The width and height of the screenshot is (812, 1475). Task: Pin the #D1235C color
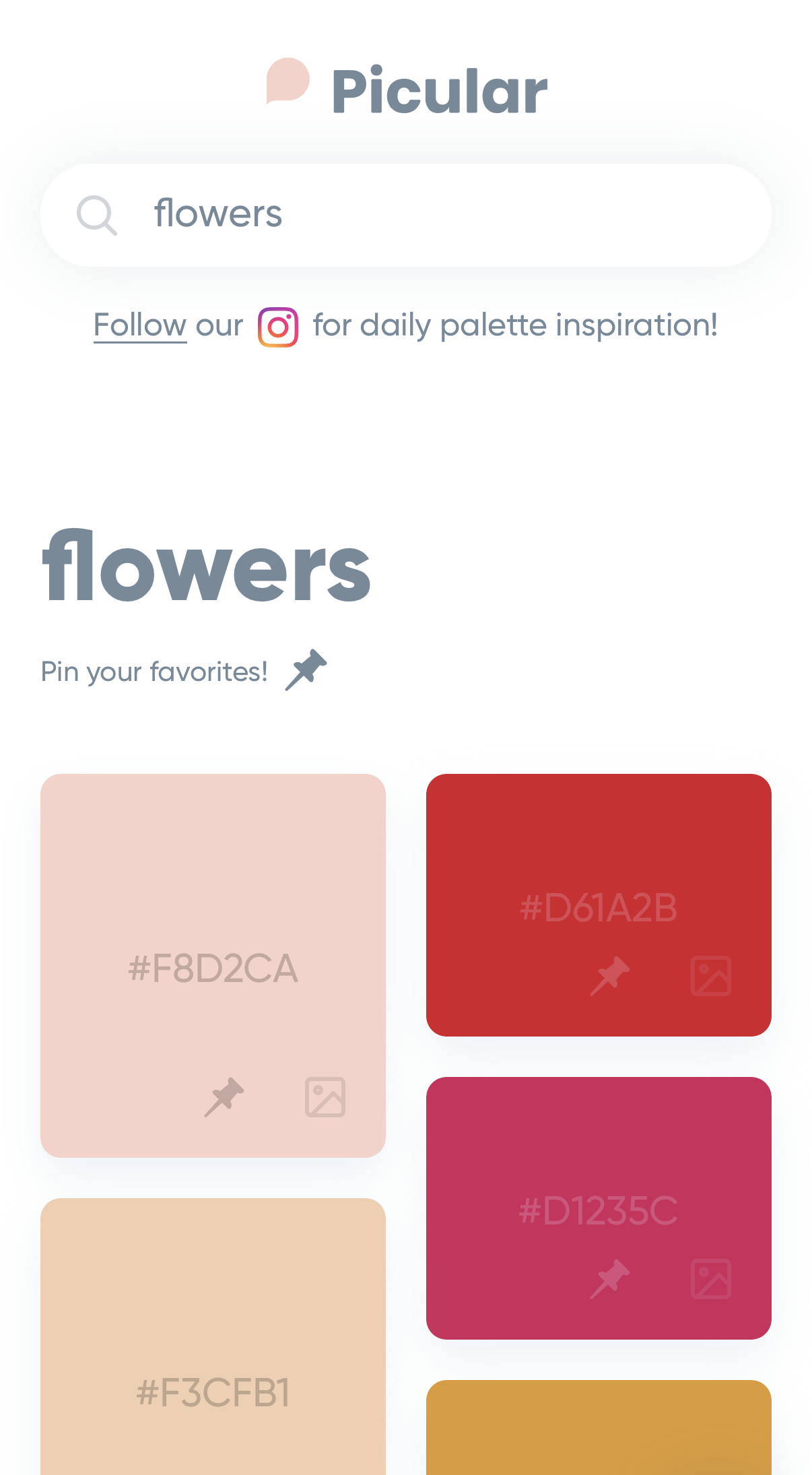point(610,1279)
